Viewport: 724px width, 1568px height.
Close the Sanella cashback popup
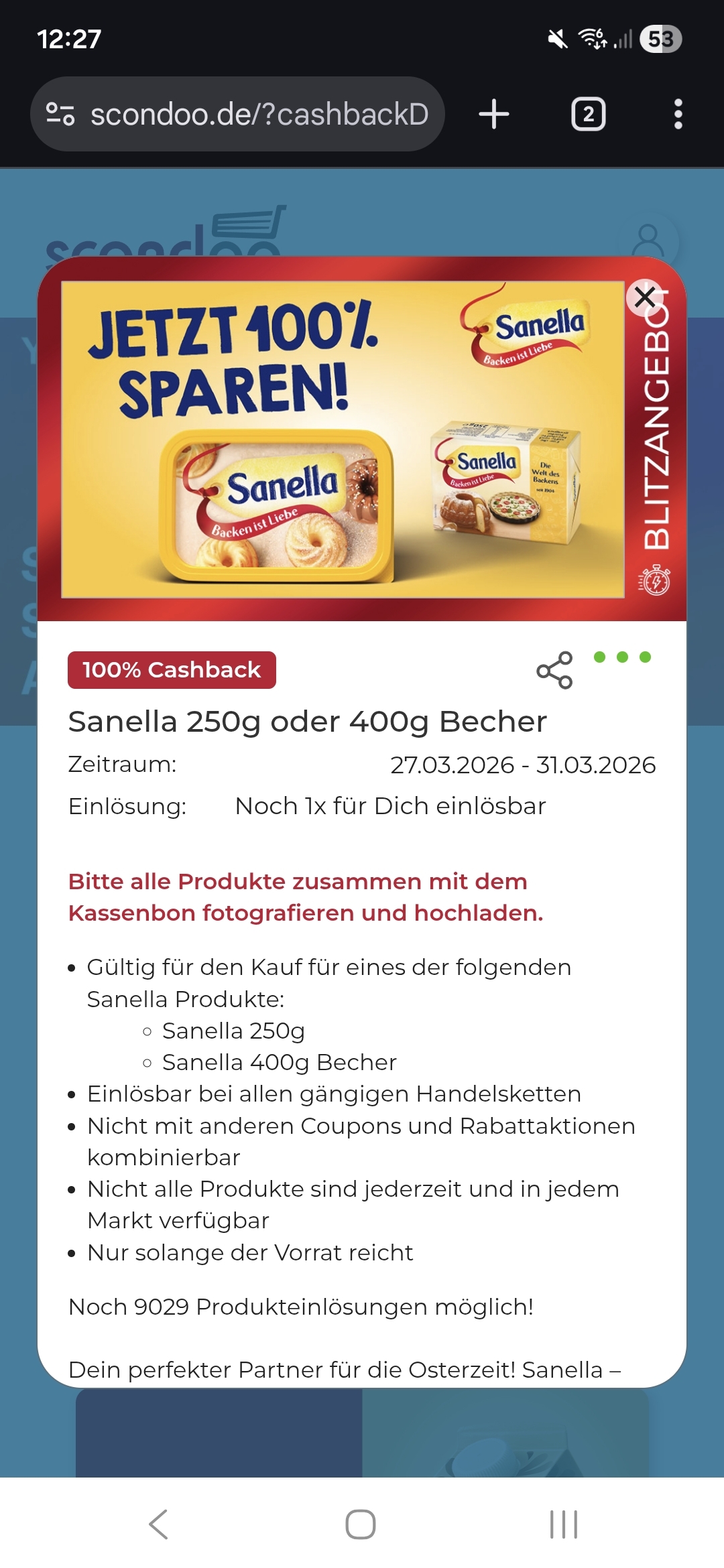645,297
